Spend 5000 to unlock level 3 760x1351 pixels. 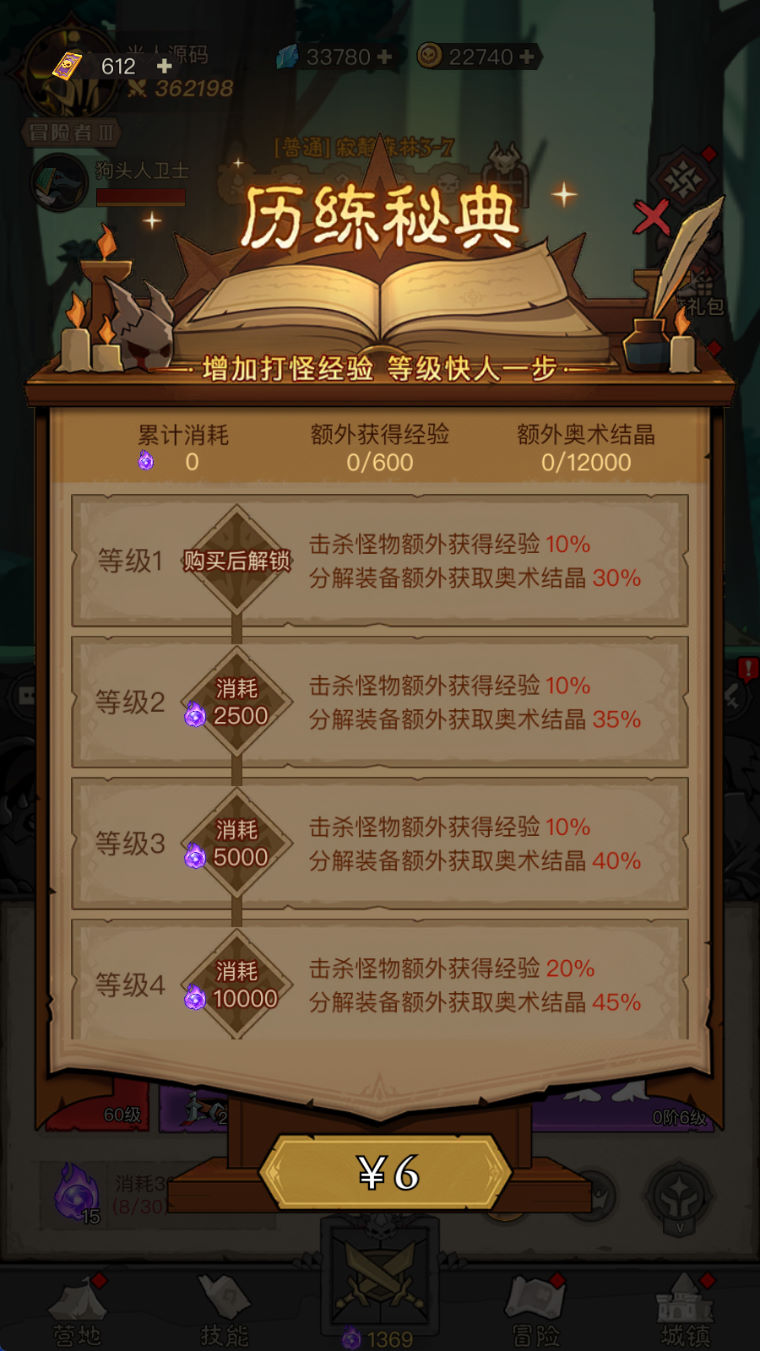(x=236, y=843)
